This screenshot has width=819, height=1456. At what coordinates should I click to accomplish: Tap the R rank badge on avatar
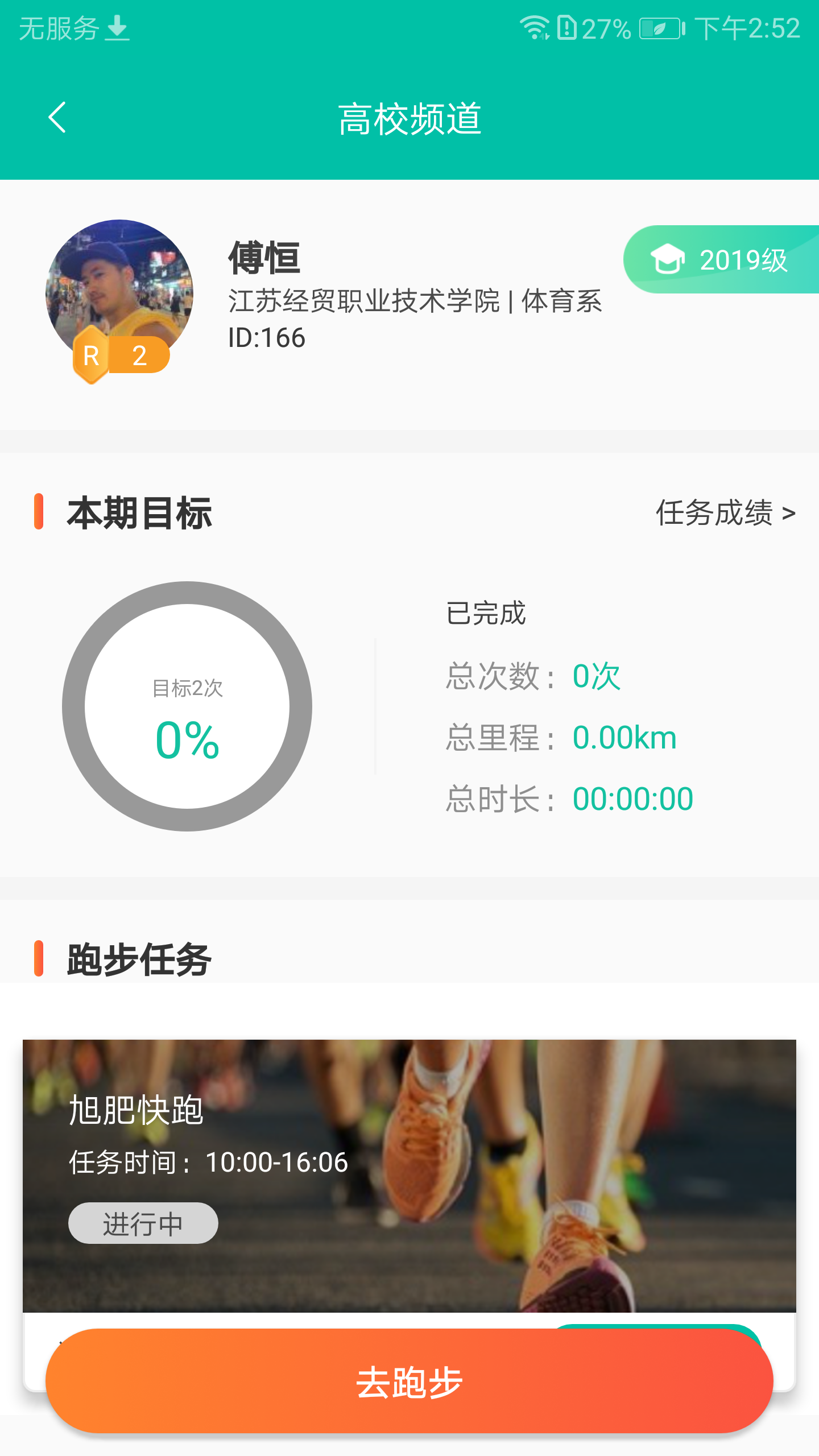91,355
